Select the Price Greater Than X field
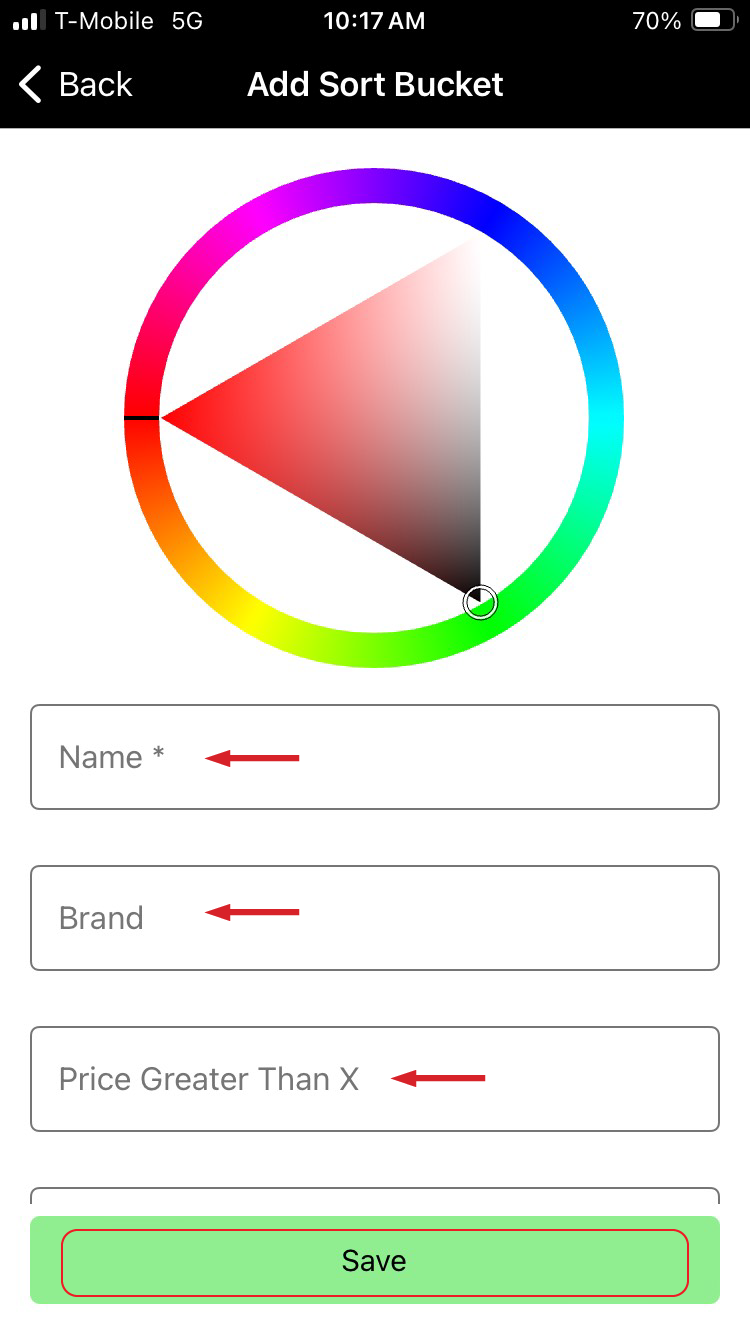The width and height of the screenshot is (750, 1334). coord(375,1079)
